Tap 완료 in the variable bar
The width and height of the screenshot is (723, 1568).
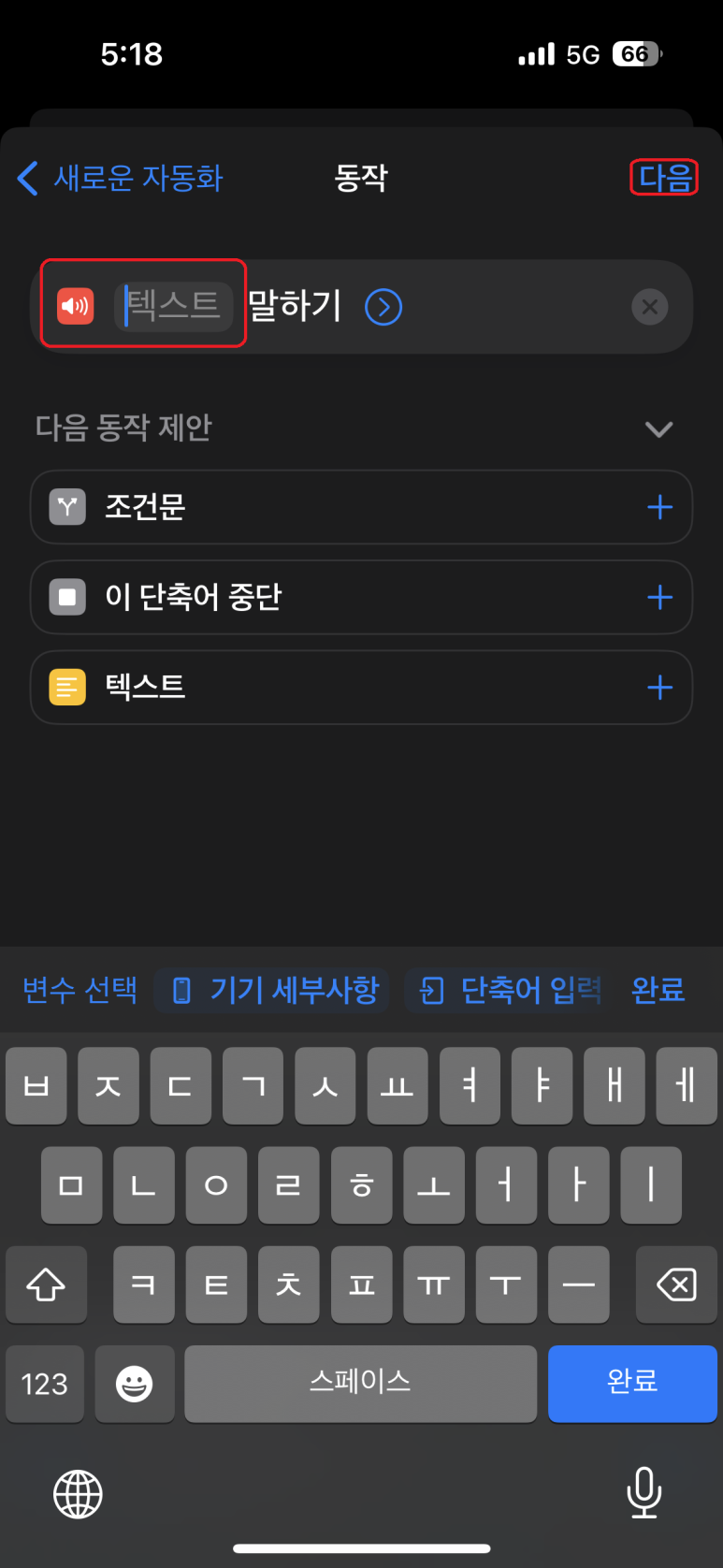(x=658, y=990)
